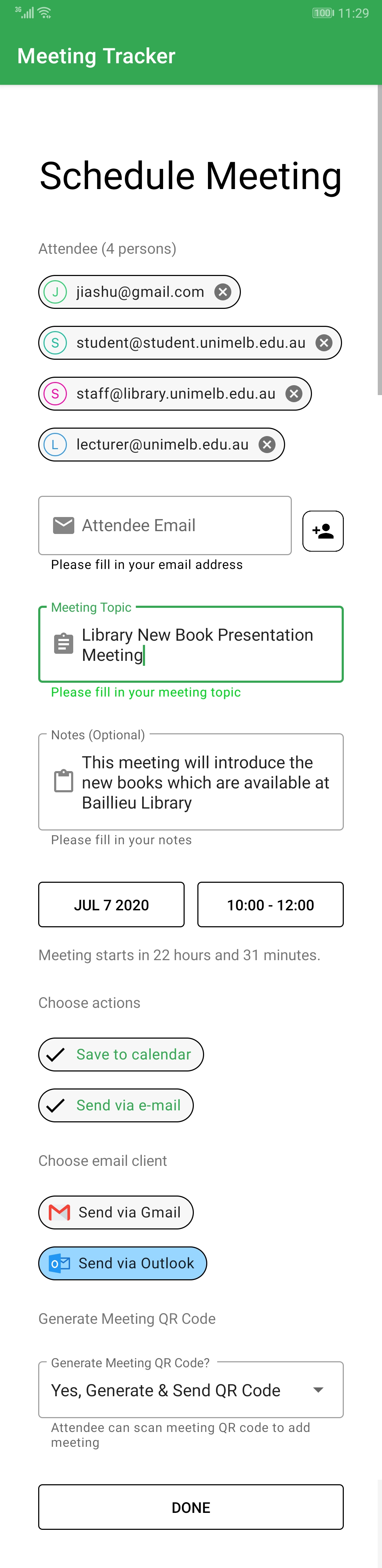Select Send via Gmail
The height and width of the screenshot is (1568, 382).
[x=116, y=1212]
